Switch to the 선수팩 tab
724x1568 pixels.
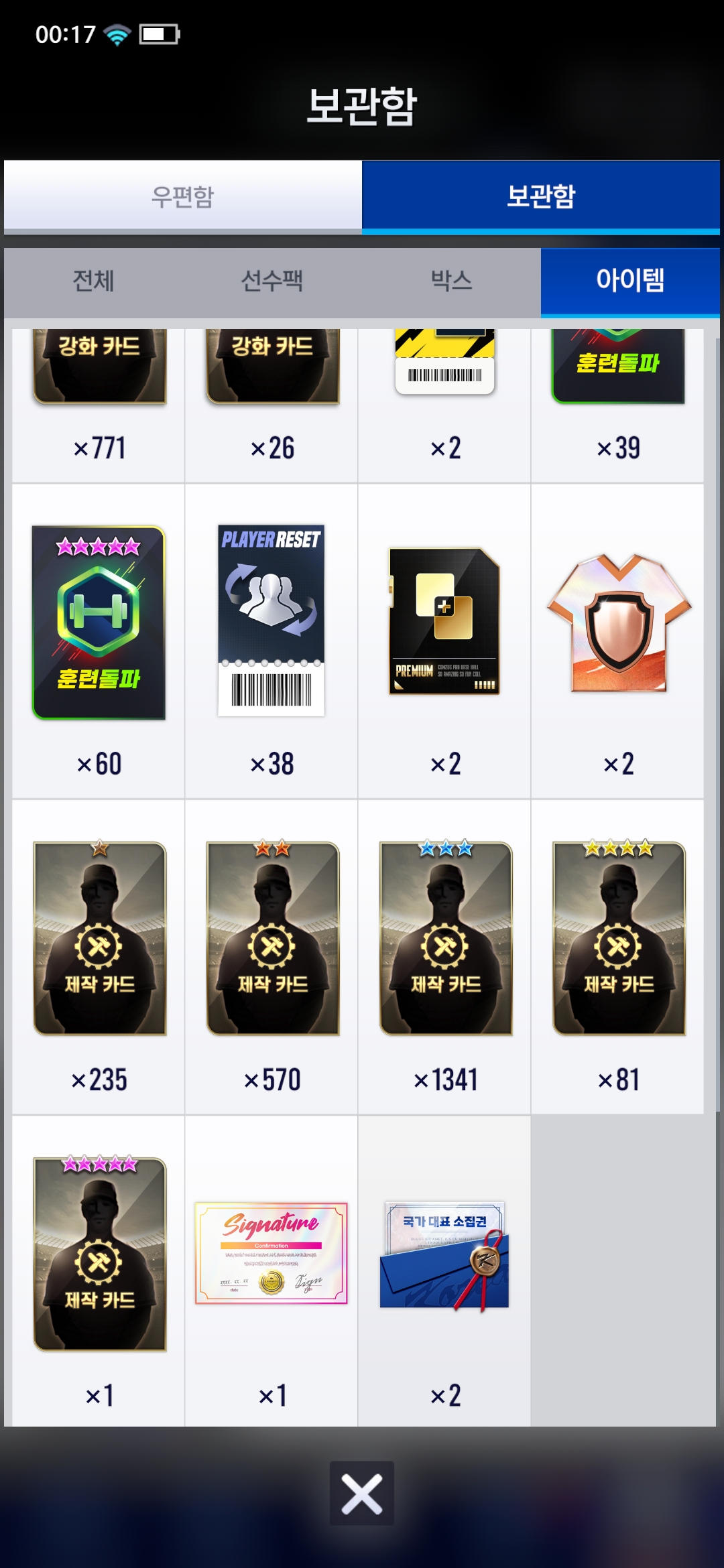point(271,281)
